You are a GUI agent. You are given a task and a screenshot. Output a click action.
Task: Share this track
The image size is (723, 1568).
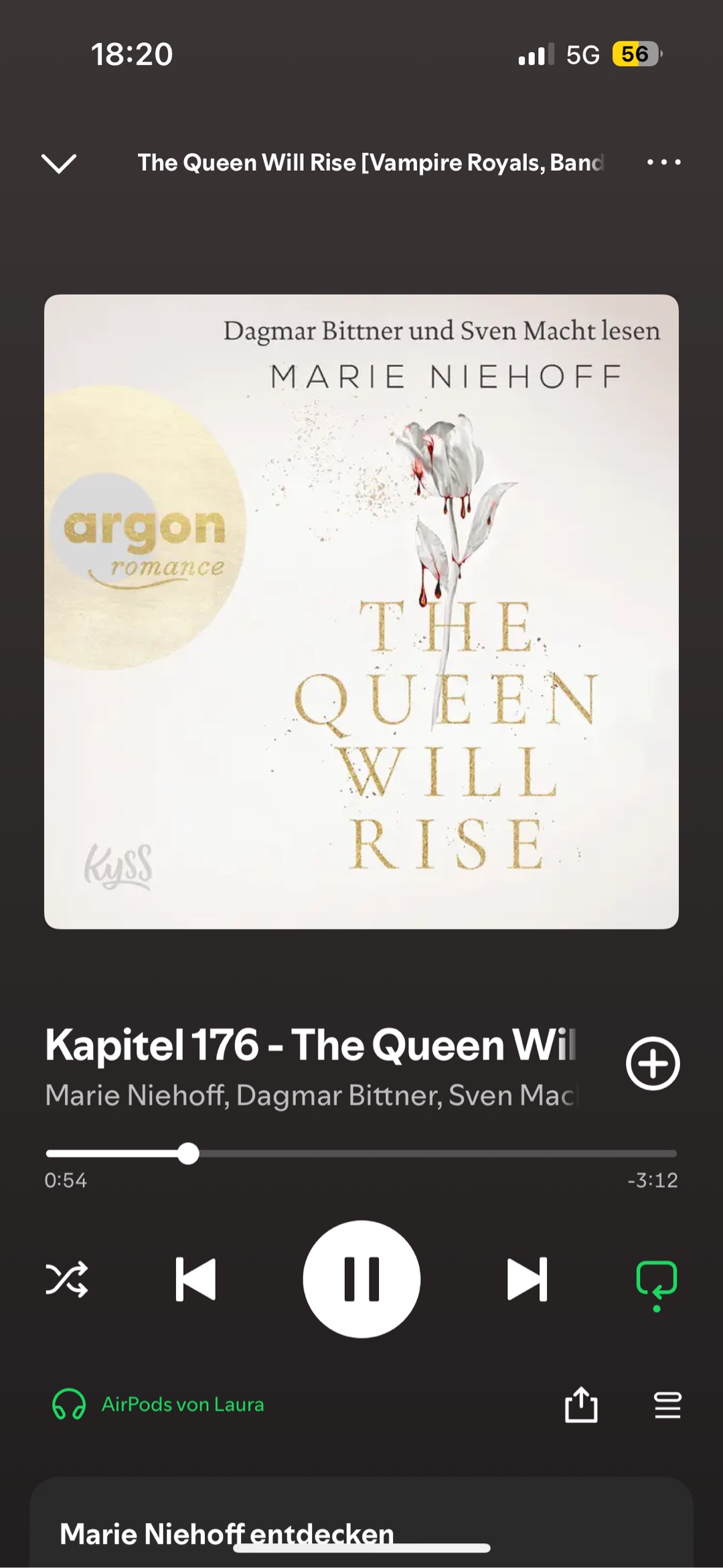coord(581,1404)
